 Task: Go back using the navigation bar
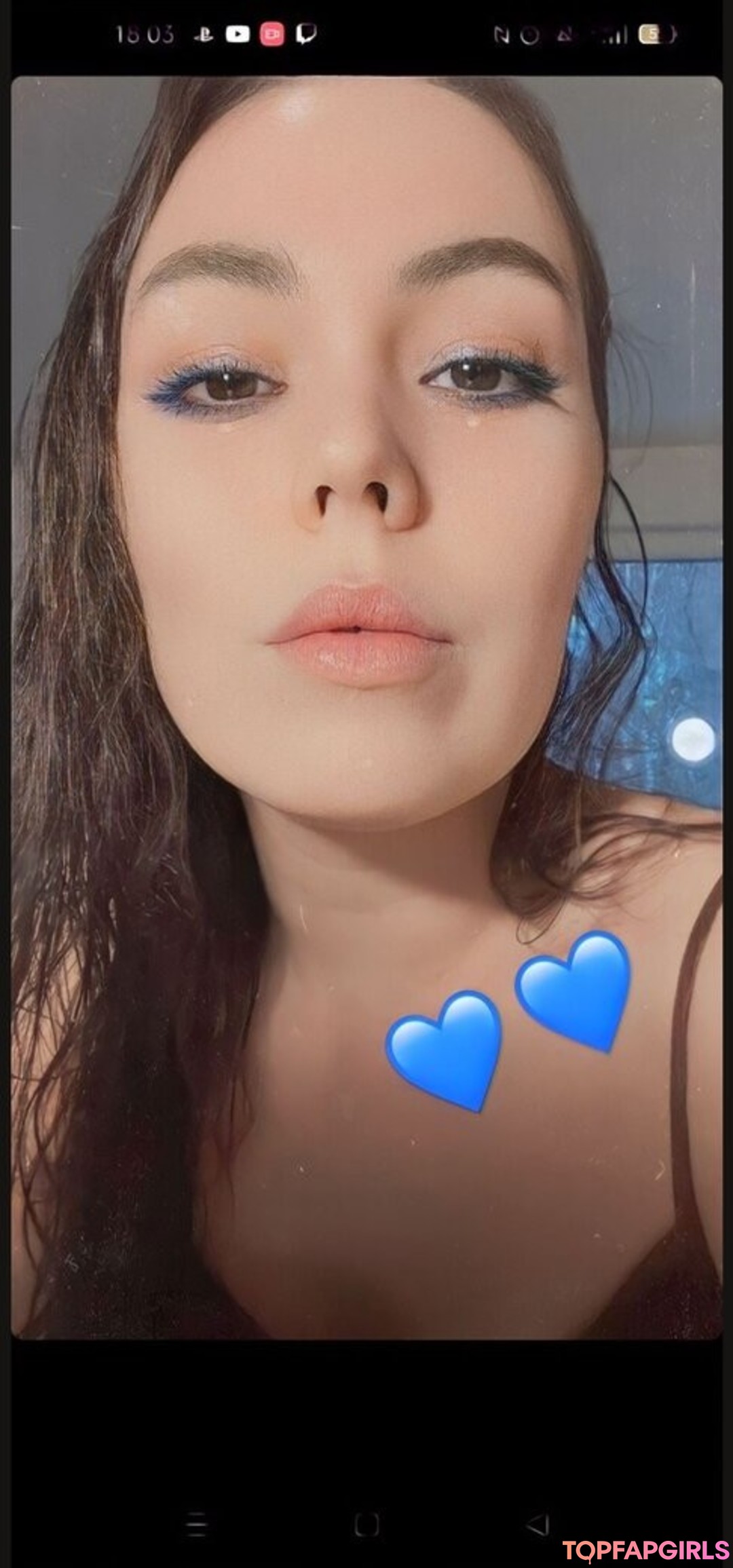[538, 1524]
